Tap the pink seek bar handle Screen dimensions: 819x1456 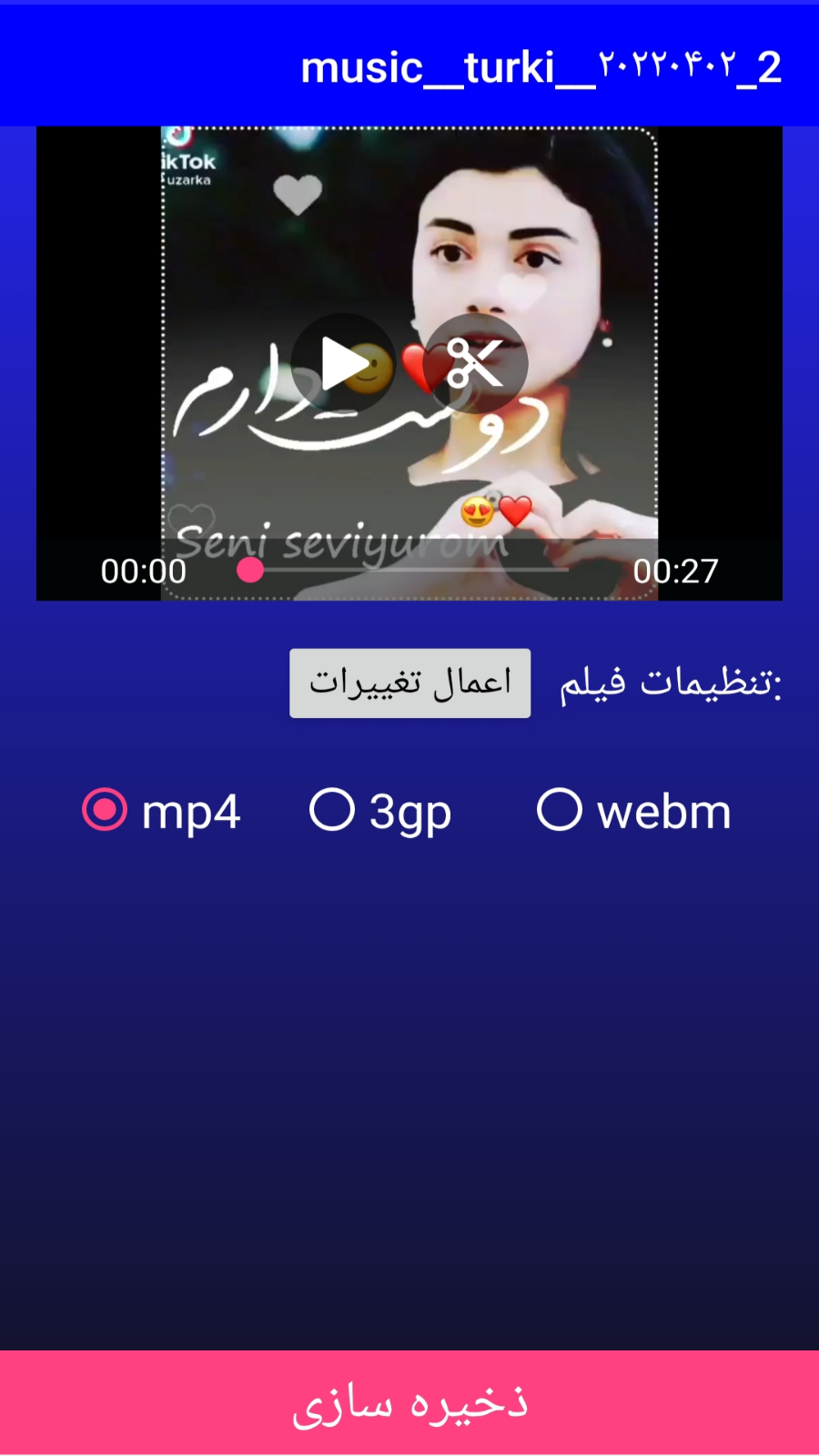[x=250, y=570]
